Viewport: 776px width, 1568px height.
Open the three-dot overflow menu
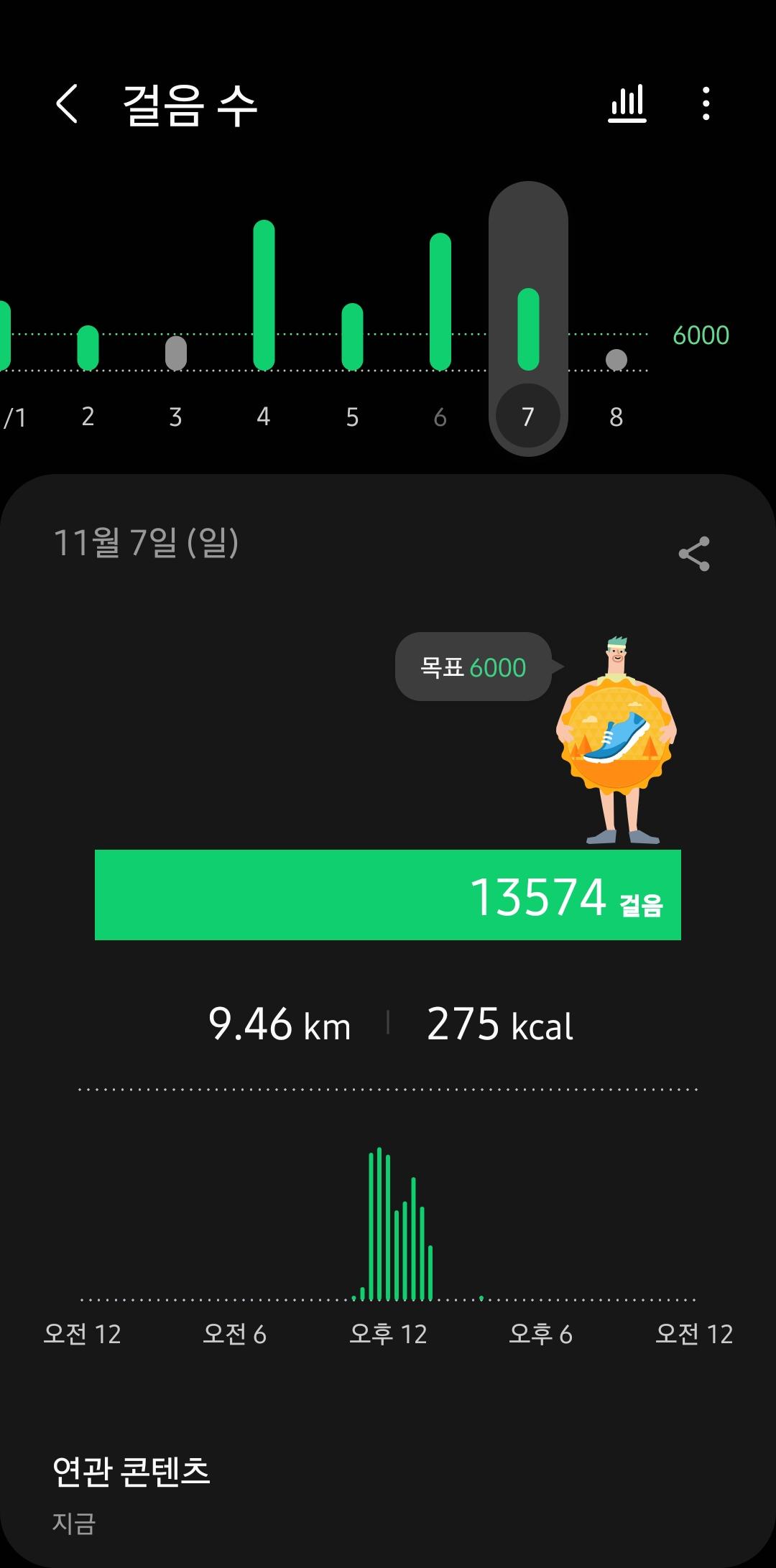pos(706,104)
